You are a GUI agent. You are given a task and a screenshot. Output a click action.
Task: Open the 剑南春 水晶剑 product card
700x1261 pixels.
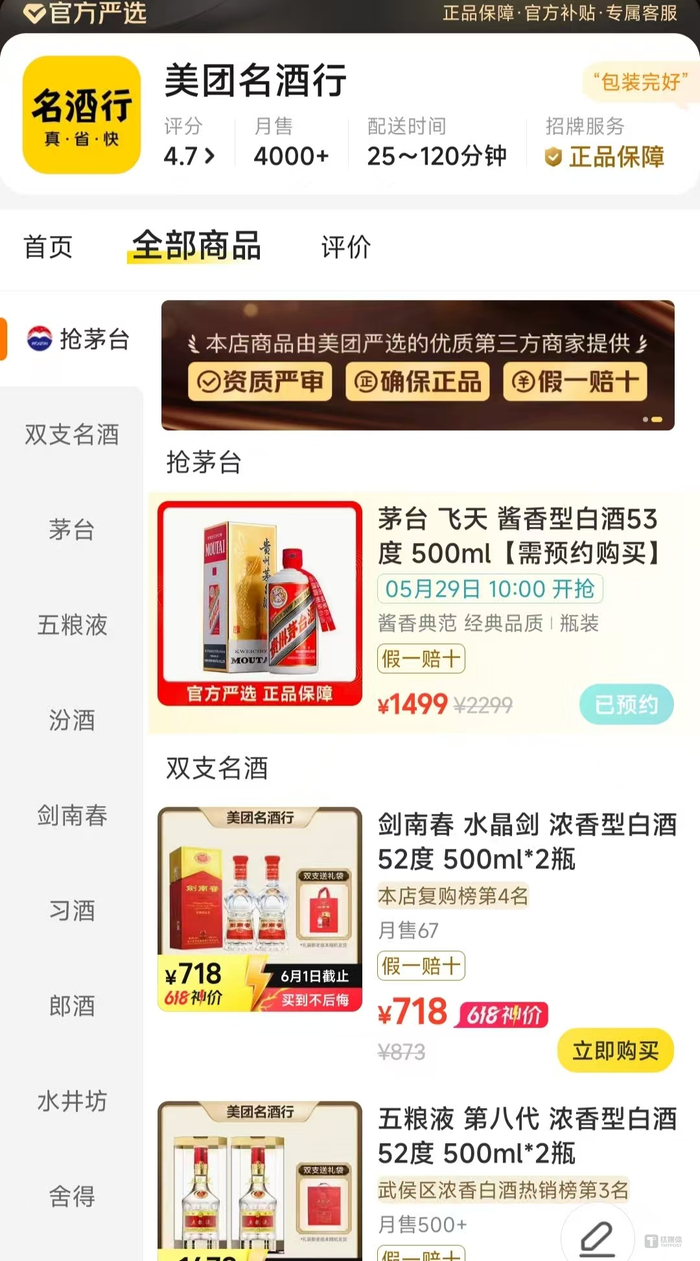tap(527, 842)
